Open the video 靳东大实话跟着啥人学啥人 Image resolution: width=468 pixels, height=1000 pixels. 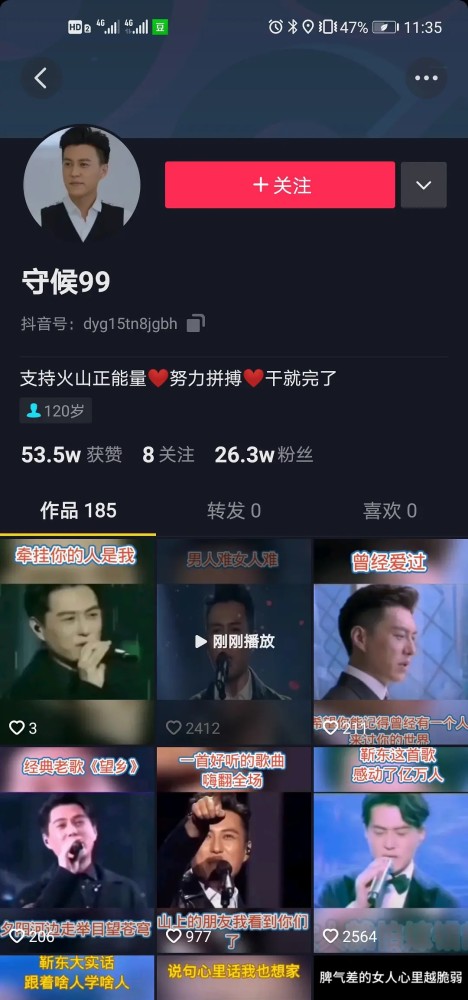point(78,978)
